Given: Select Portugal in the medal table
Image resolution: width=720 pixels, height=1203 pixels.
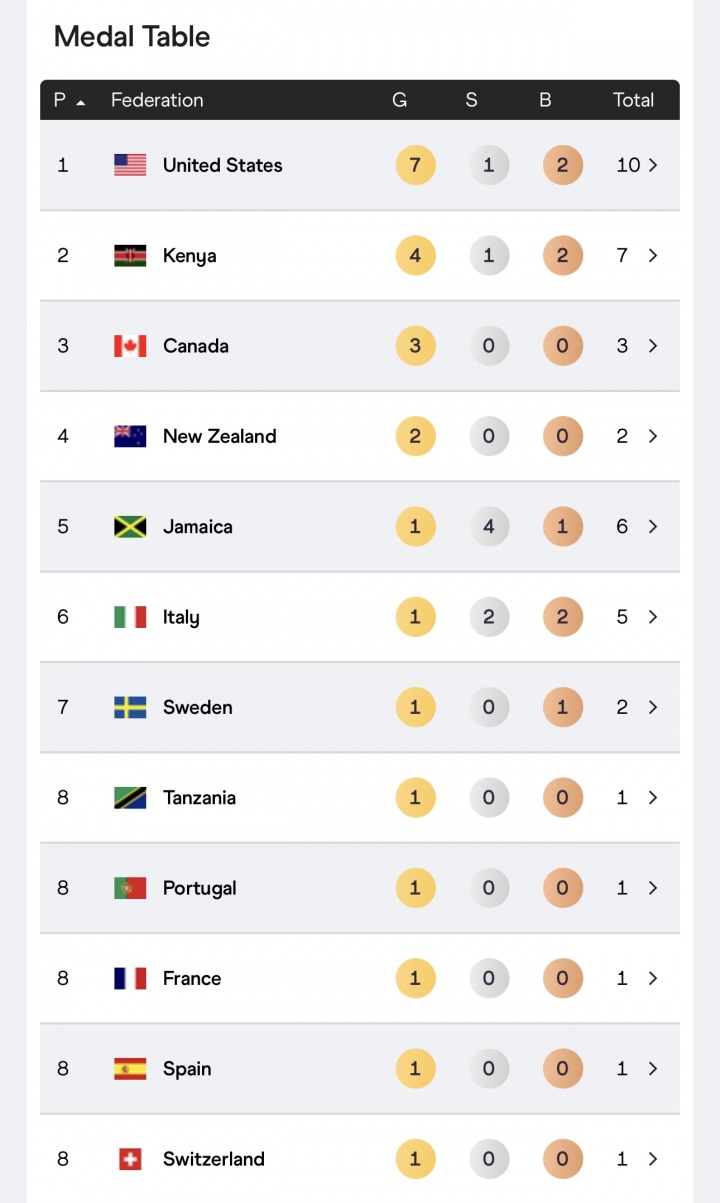Looking at the screenshot, I should coord(360,888).
